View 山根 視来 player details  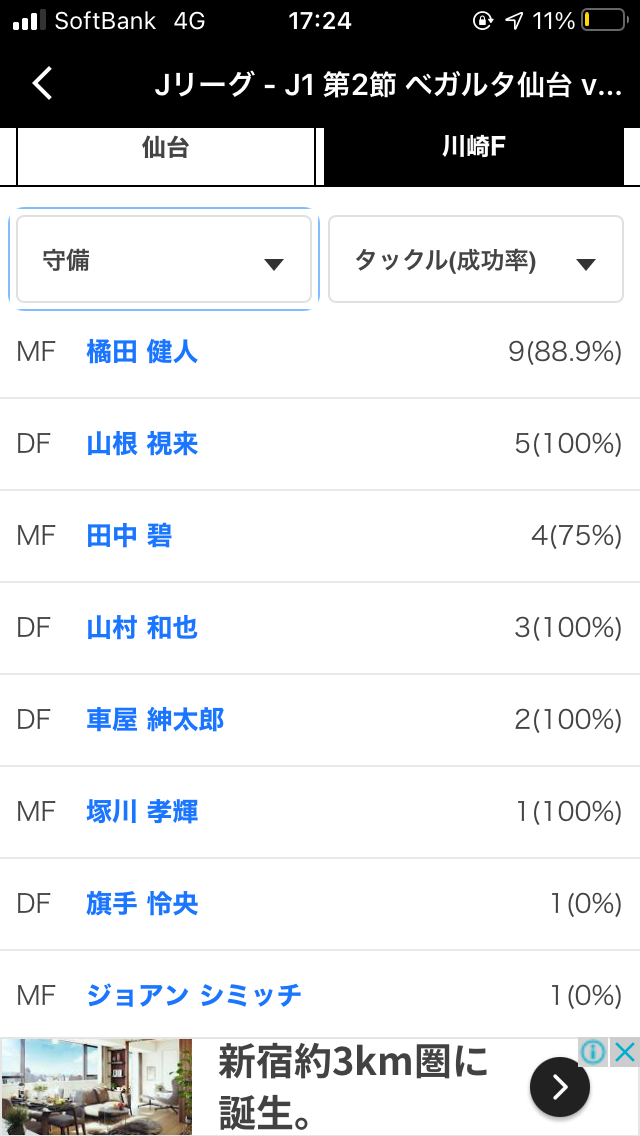click(142, 444)
